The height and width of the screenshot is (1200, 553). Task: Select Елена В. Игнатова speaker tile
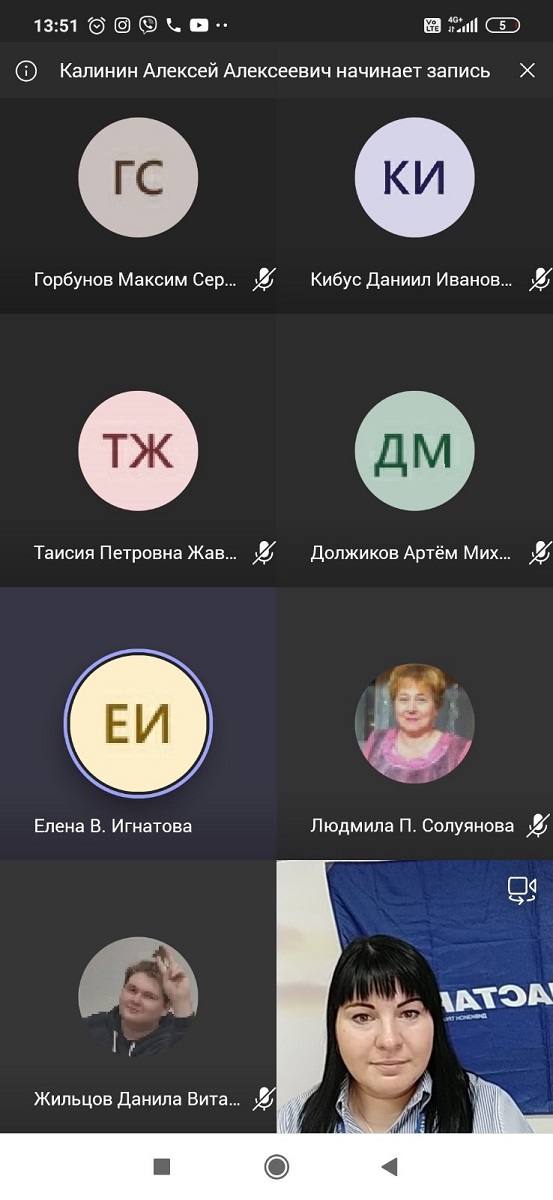pos(138,723)
